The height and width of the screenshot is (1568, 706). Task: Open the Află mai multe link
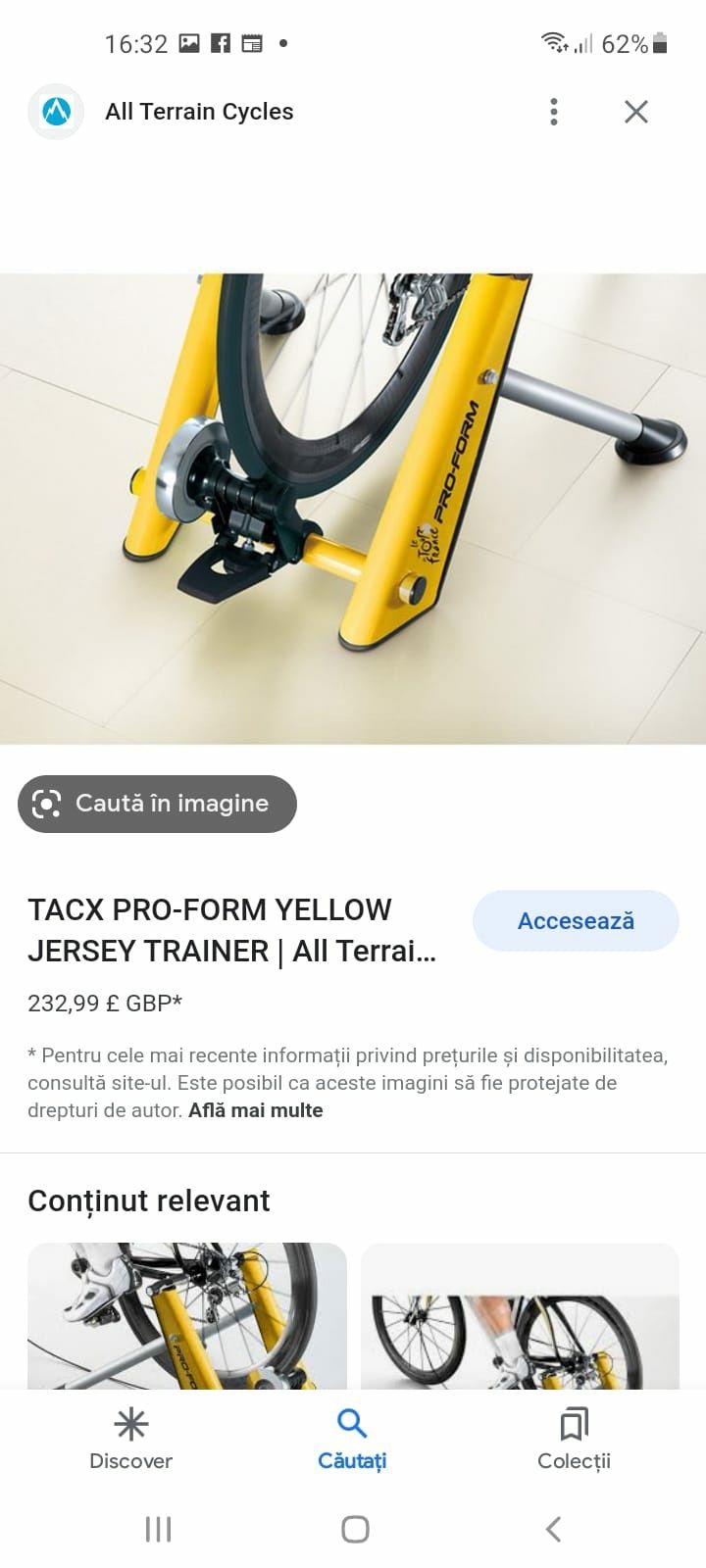(x=256, y=1110)
